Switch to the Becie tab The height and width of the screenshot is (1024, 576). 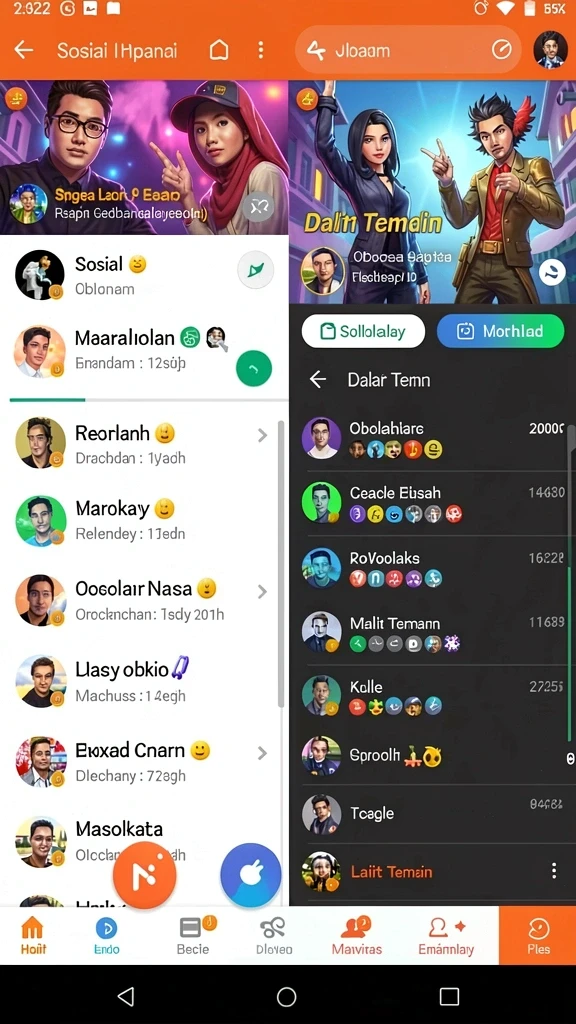point(193,936)
